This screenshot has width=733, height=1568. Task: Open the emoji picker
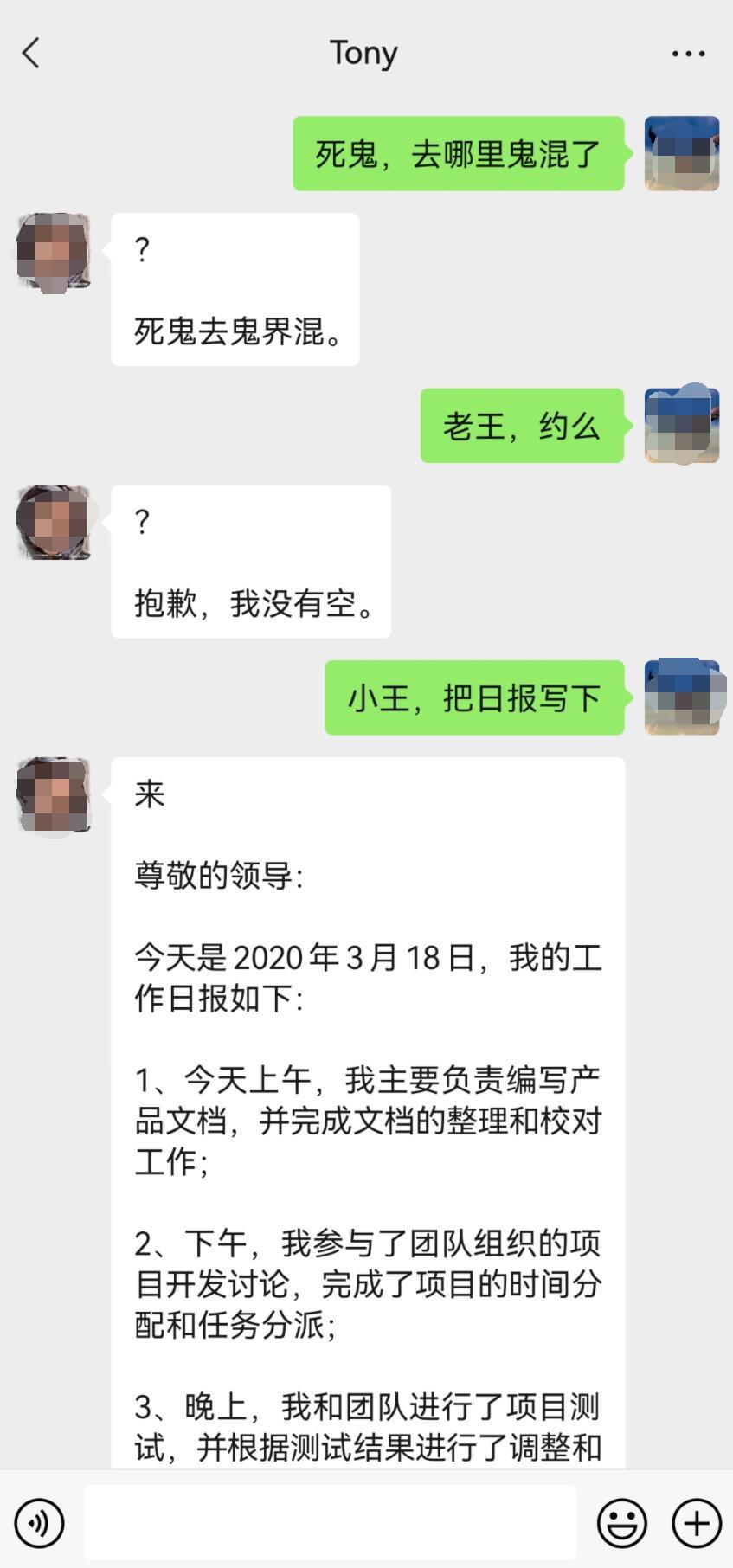(621, 1523)
